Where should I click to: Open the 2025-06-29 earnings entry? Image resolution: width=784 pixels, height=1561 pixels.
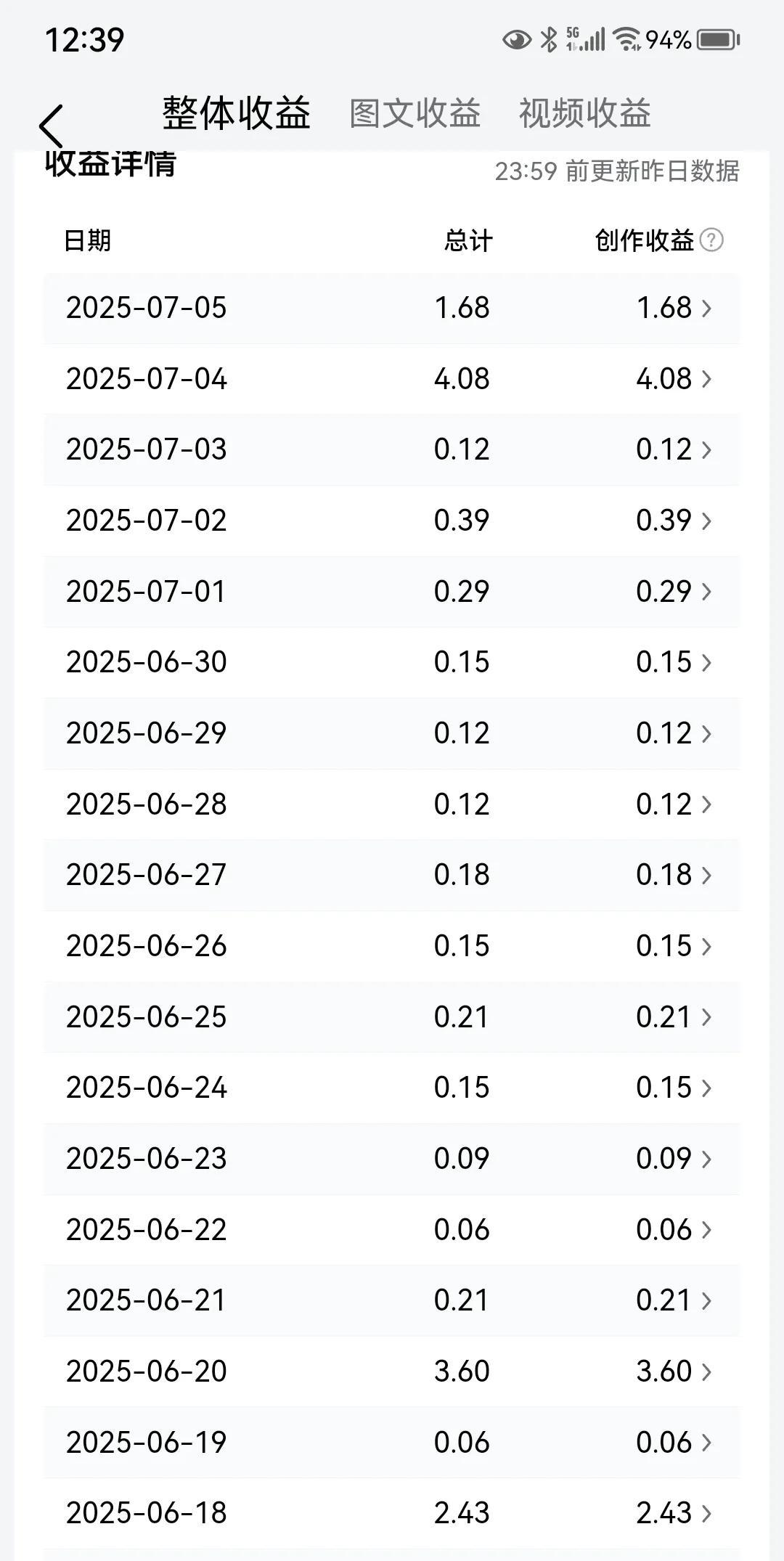tap(392, 733)
